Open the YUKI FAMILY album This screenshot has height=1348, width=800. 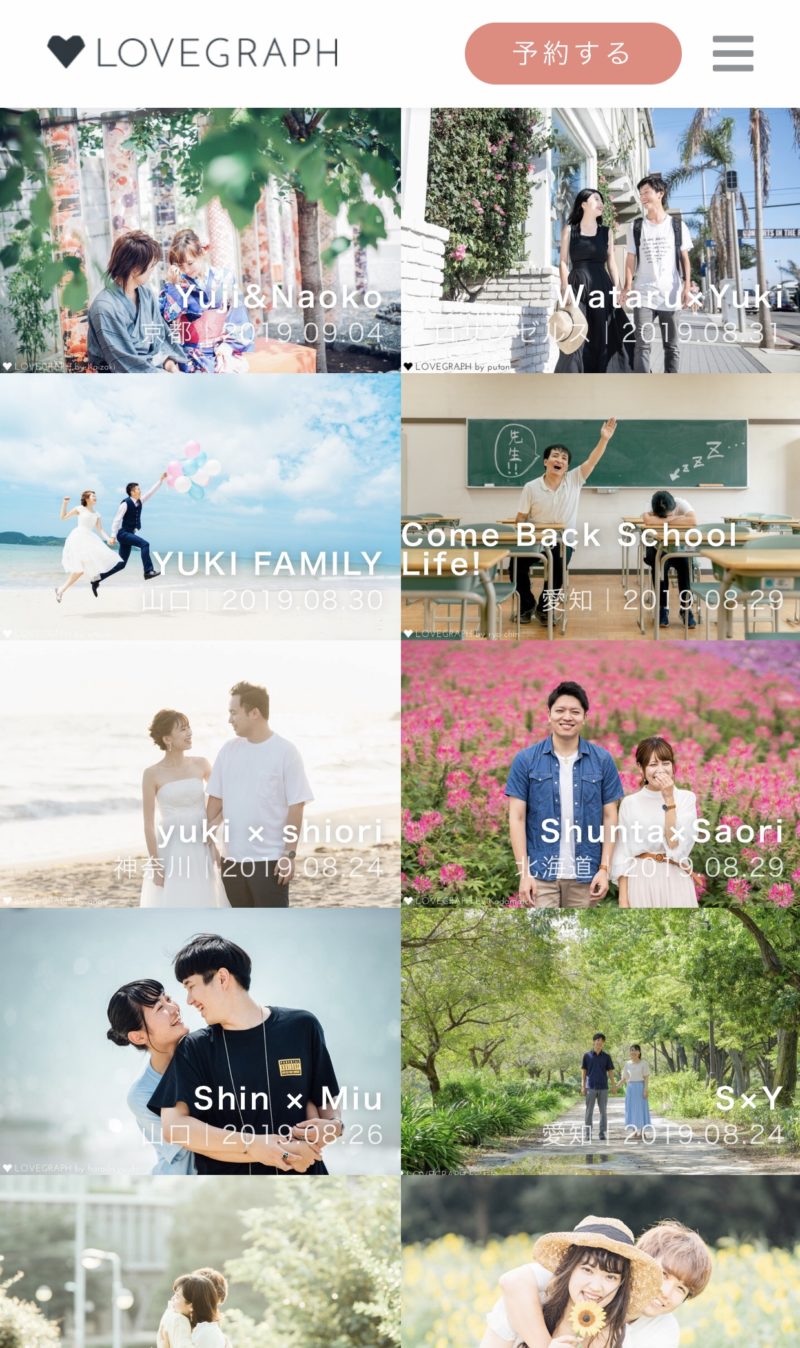[x=200, y=507]
